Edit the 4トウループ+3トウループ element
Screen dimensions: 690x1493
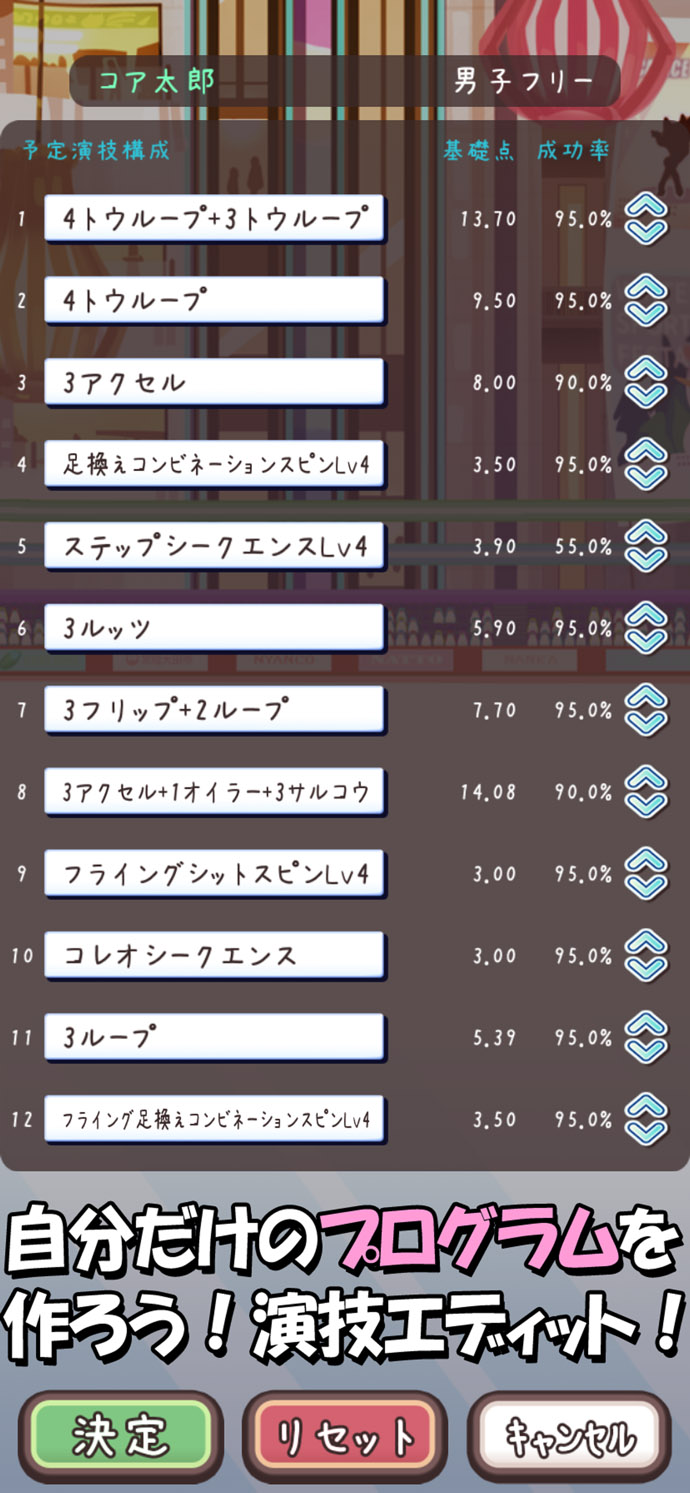[x=214, y=219]
